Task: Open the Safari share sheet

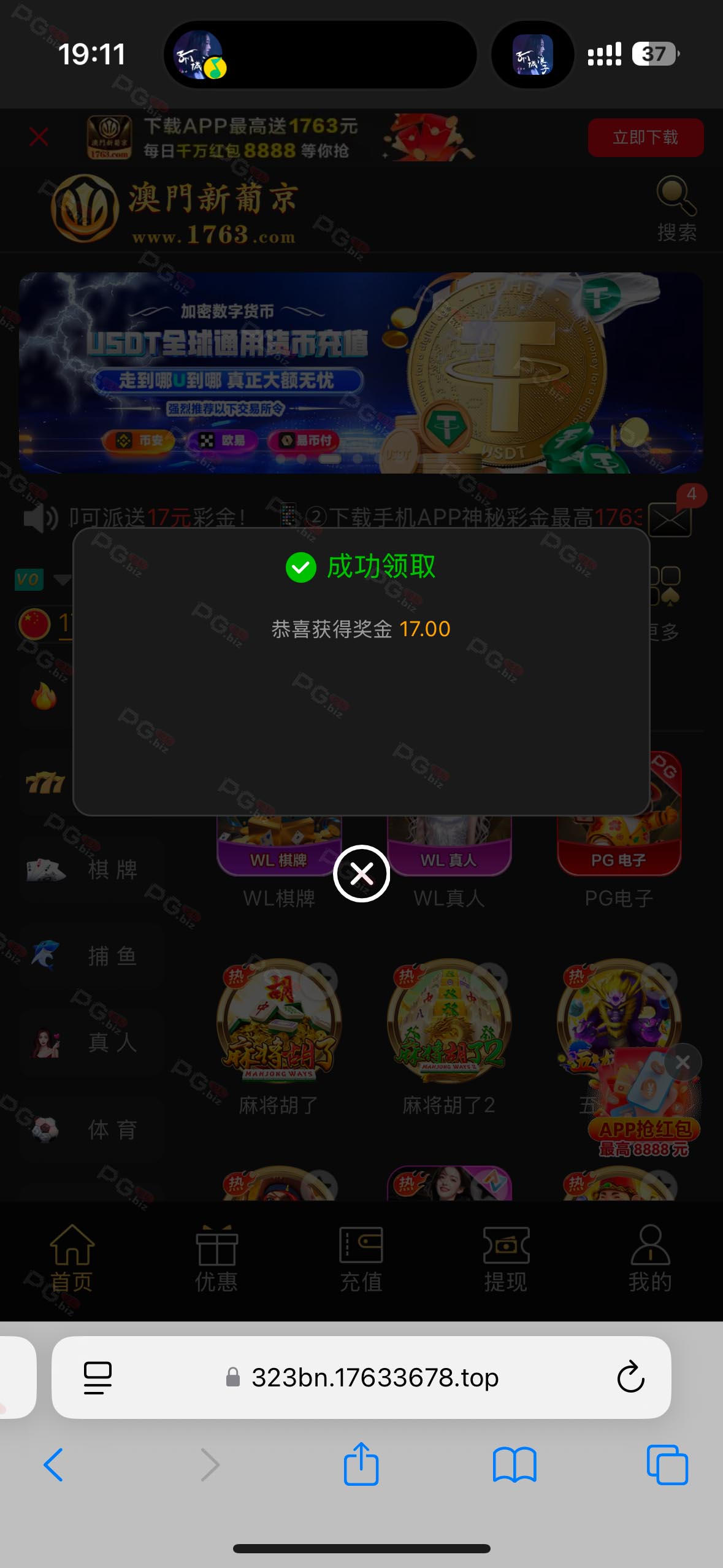Action: click(361, 1464)
